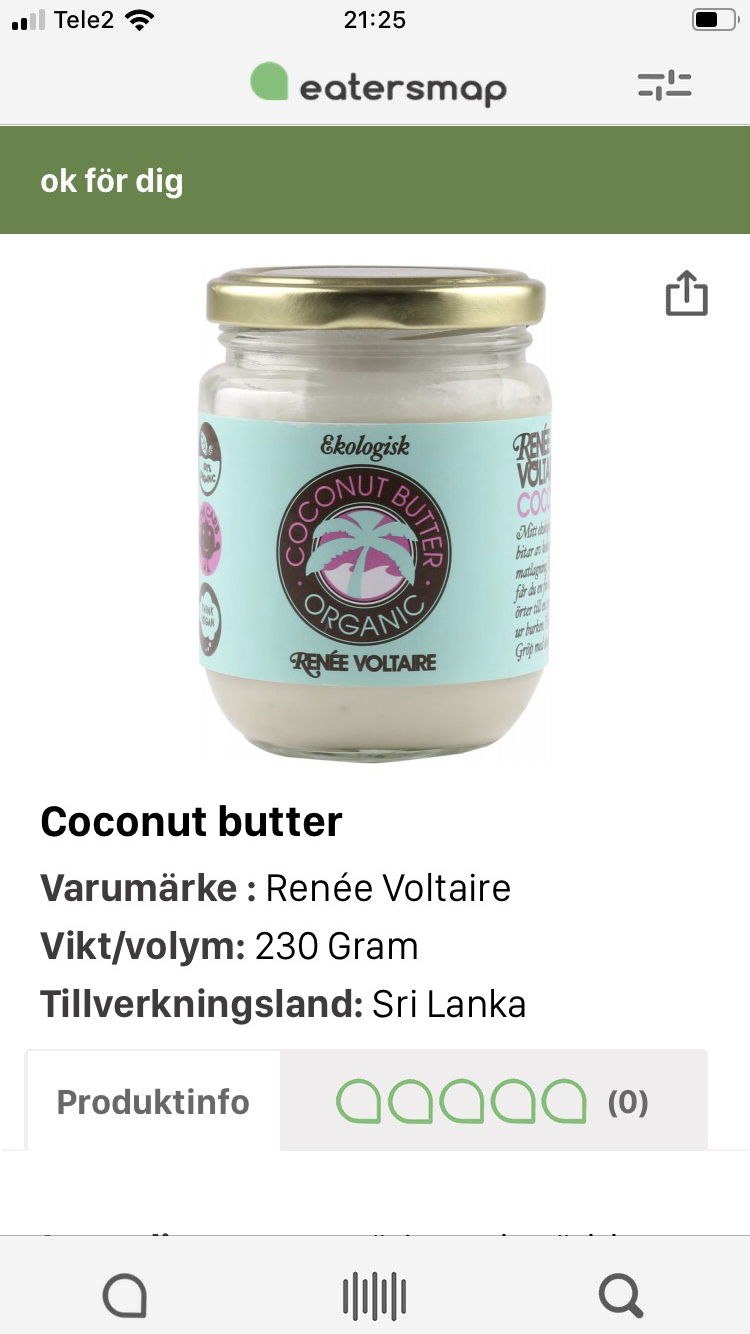The width and height of the screenshot is (750, 1334).
Task: Open the filter settings icon
Action: [664, 86]
